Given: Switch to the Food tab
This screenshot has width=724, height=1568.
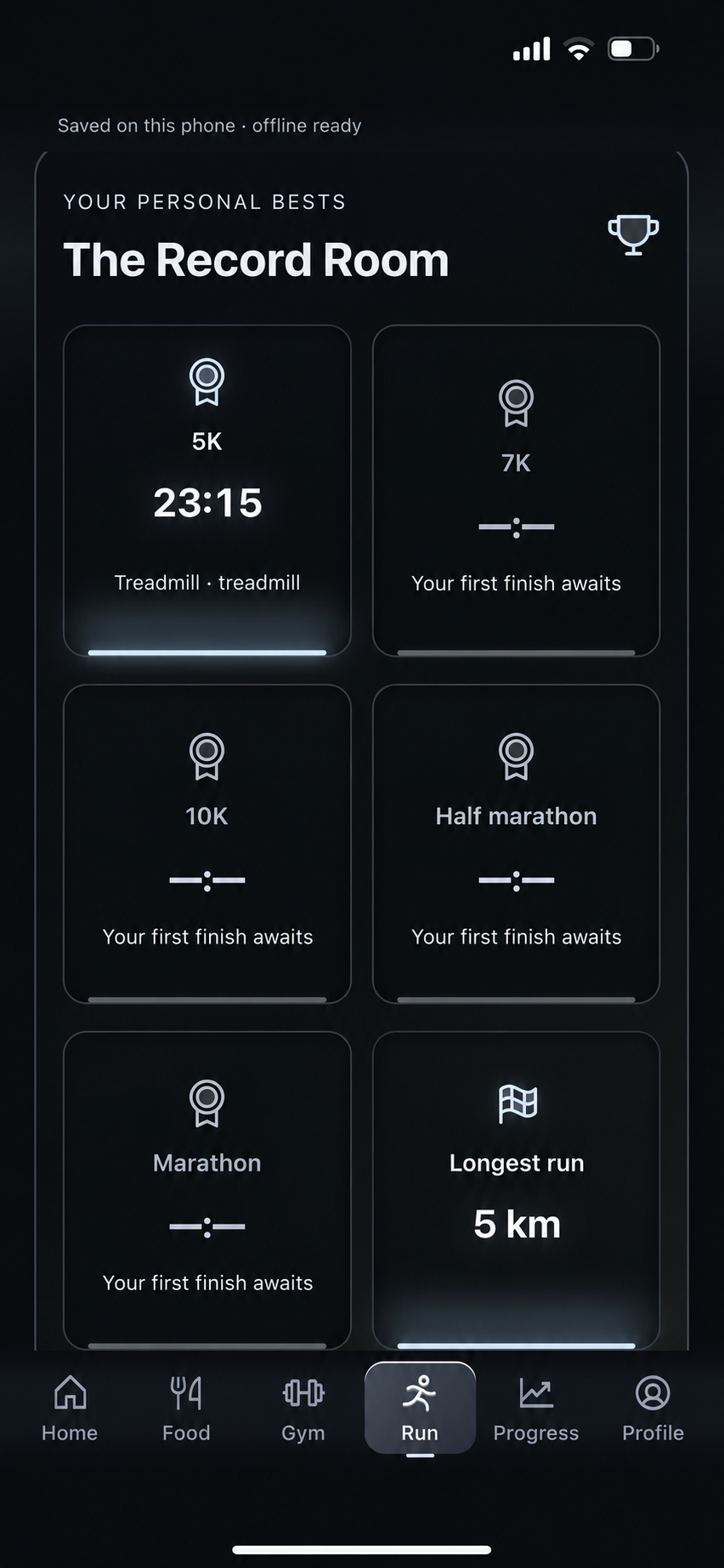Looking at the screenshot, I should (x=186, y=1408).
